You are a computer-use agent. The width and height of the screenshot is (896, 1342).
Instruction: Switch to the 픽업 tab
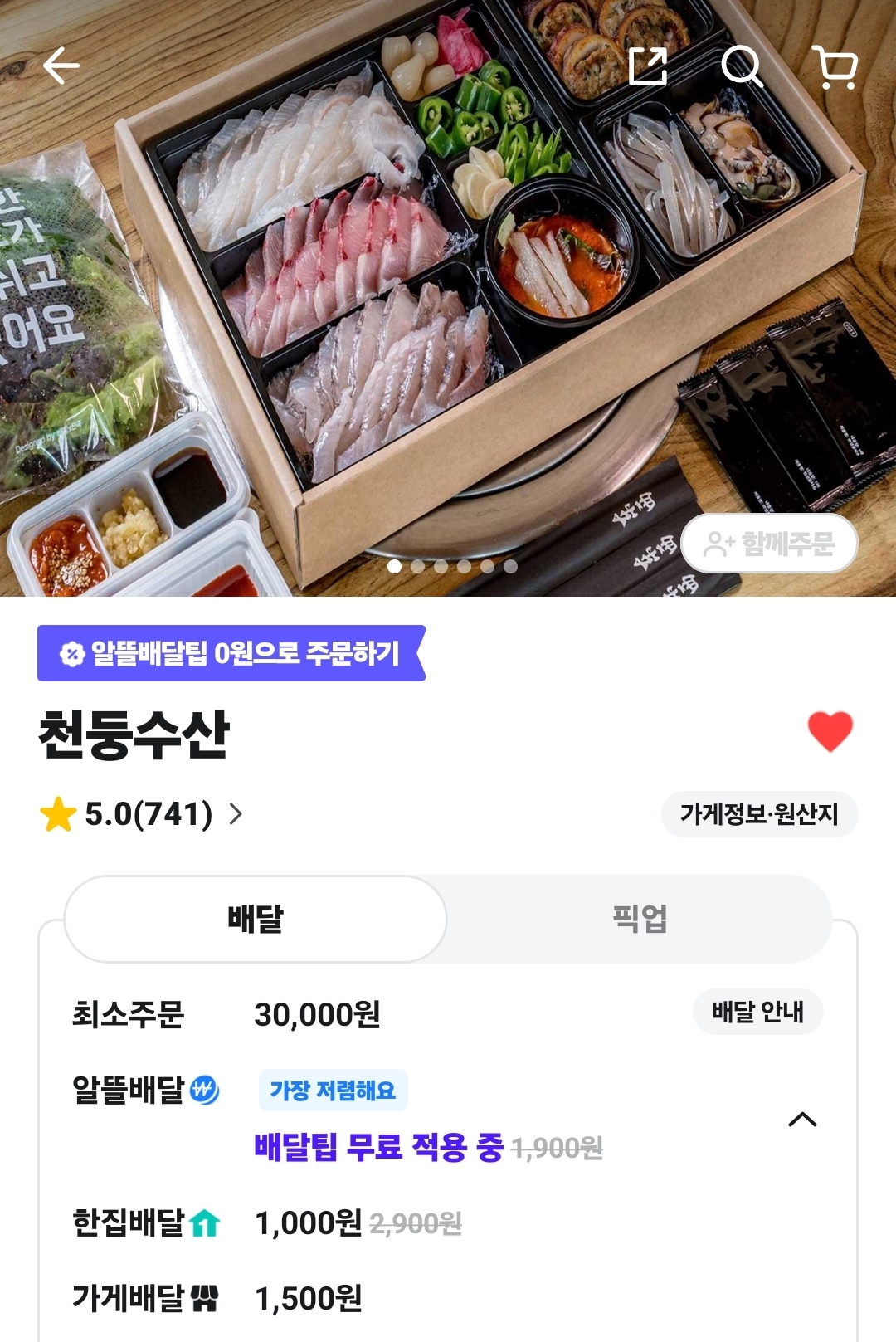coord(639,919)
